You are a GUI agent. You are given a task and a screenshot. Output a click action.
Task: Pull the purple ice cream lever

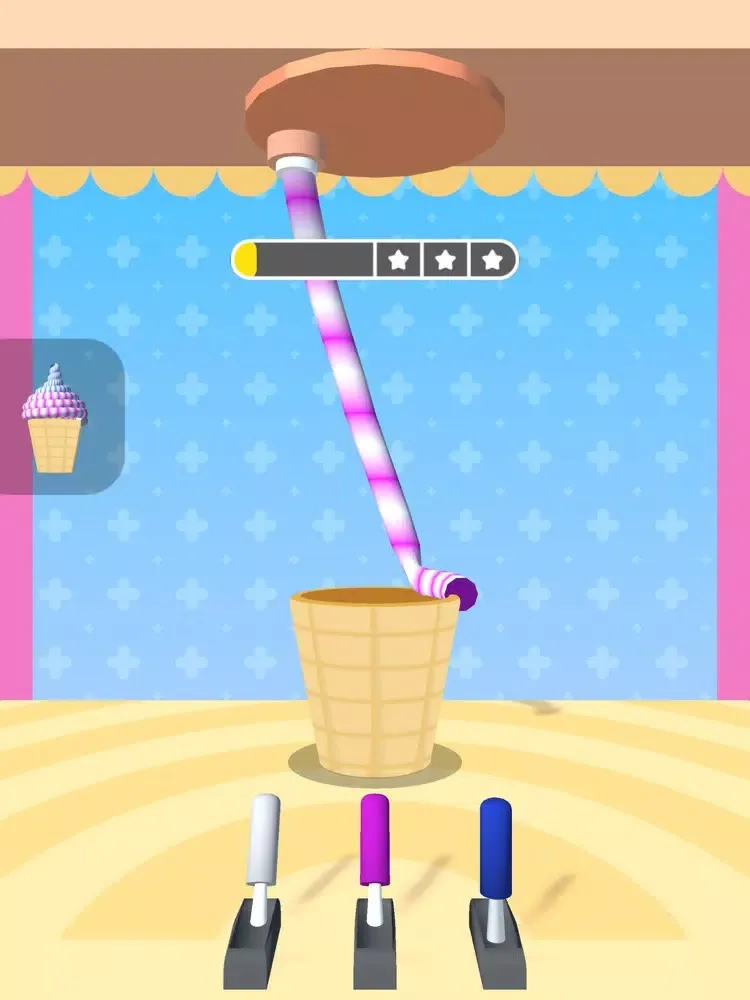(375, 838)
